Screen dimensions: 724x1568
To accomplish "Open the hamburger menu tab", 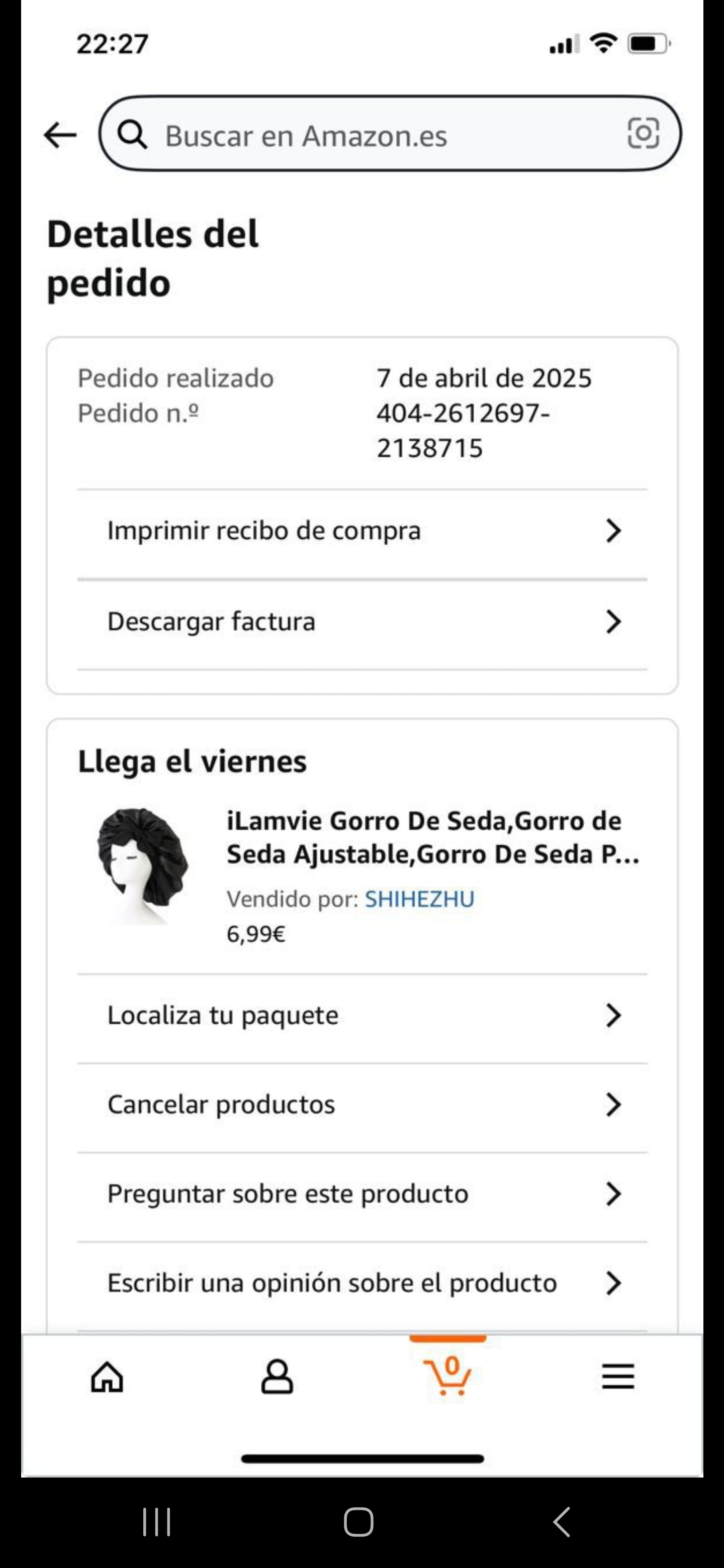I will tap(618, 1377).
